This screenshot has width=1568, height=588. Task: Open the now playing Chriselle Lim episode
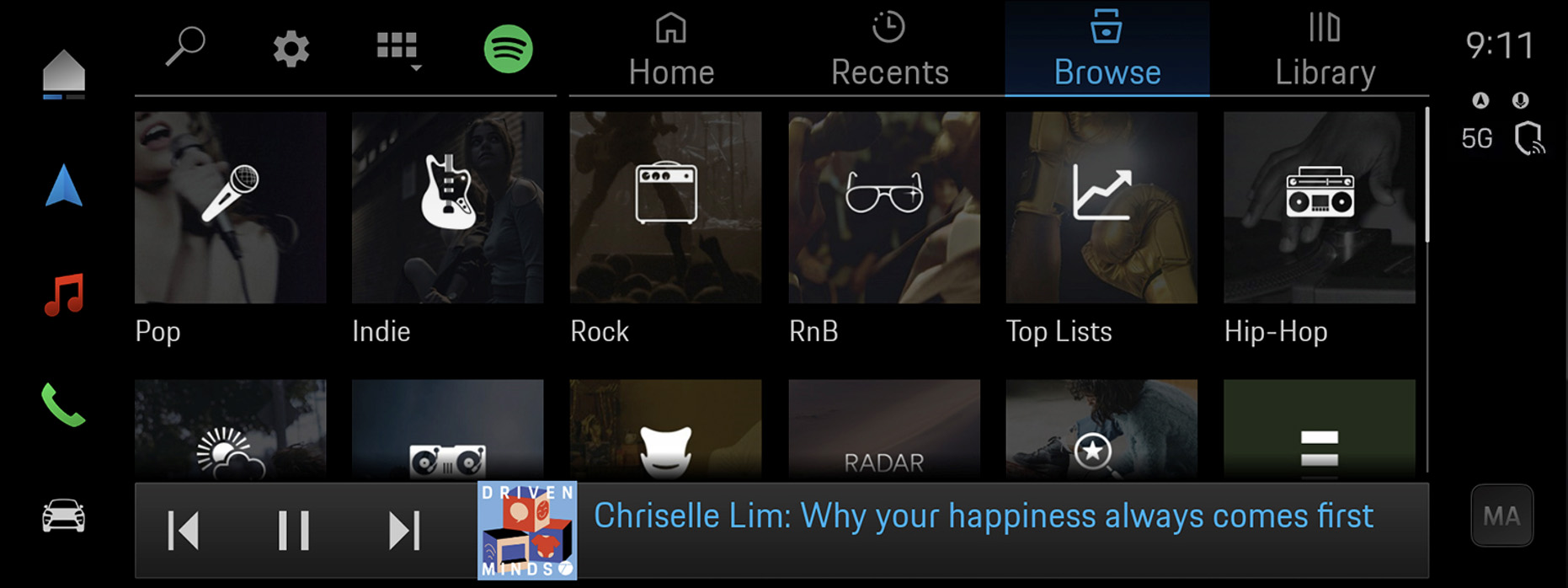point(982,516)
